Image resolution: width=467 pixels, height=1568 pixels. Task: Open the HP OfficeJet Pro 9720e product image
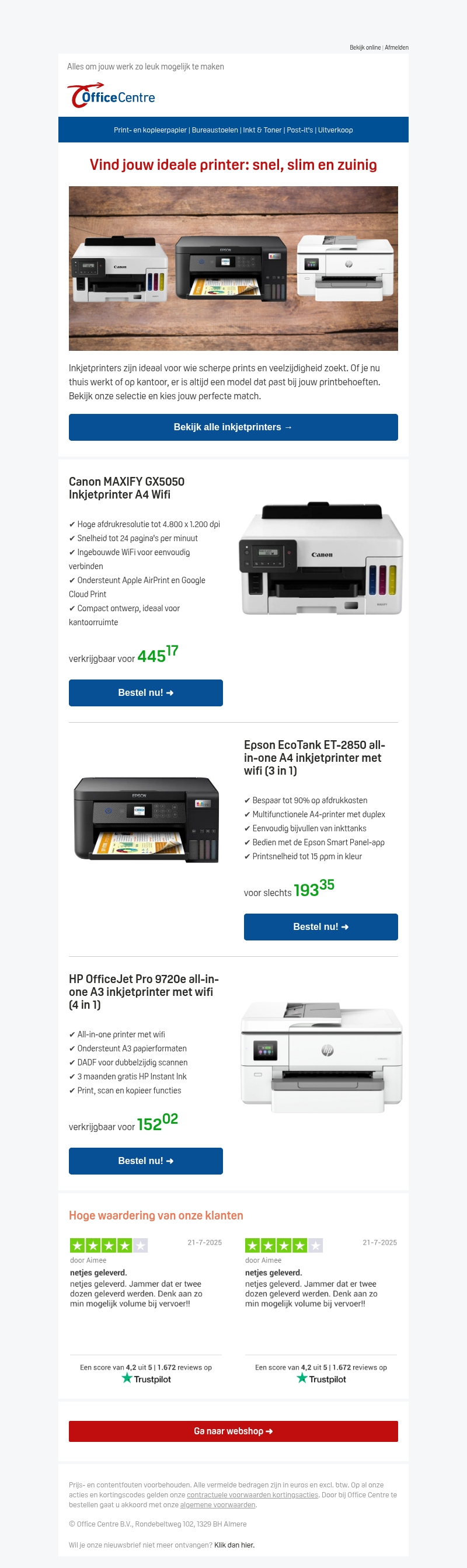(321, 1056)
